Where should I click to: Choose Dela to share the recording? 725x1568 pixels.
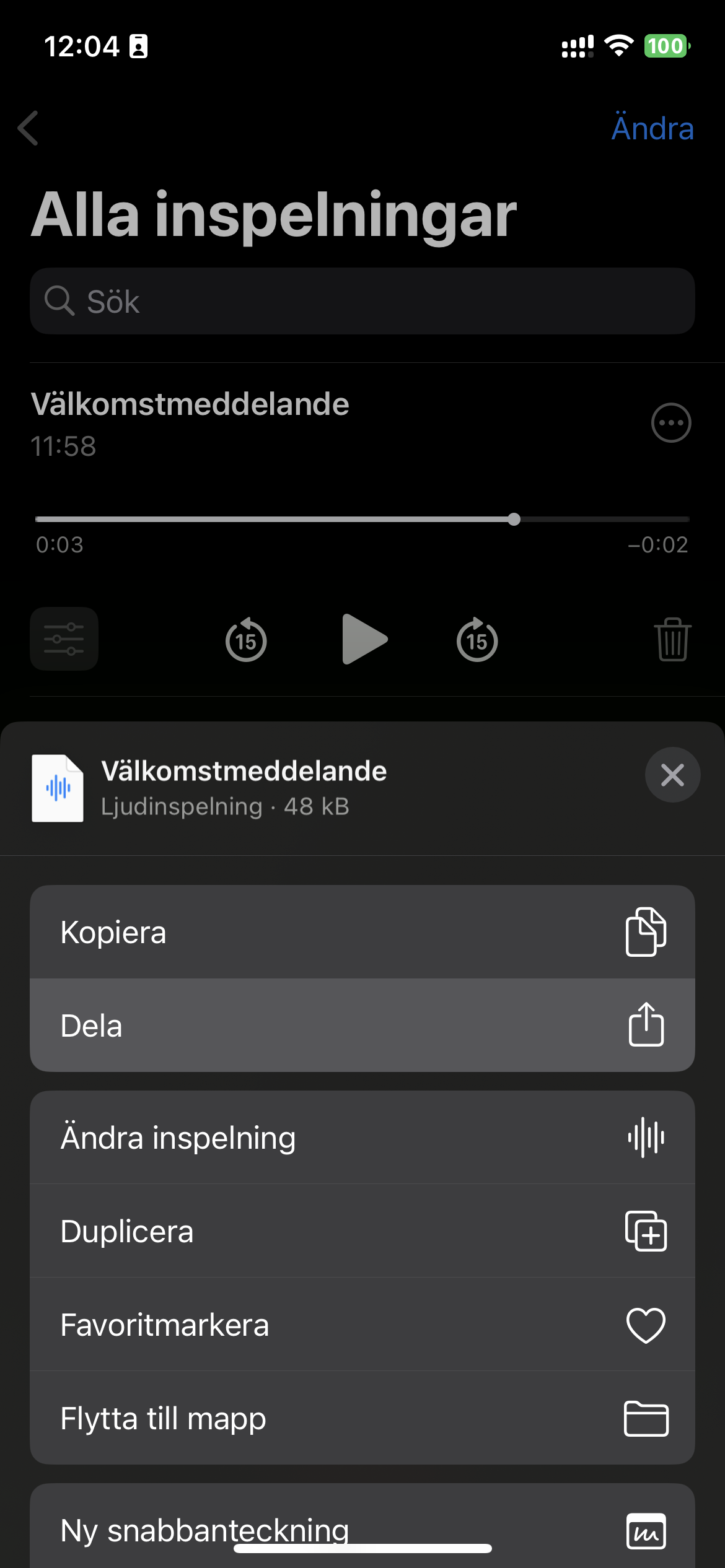362,1026
